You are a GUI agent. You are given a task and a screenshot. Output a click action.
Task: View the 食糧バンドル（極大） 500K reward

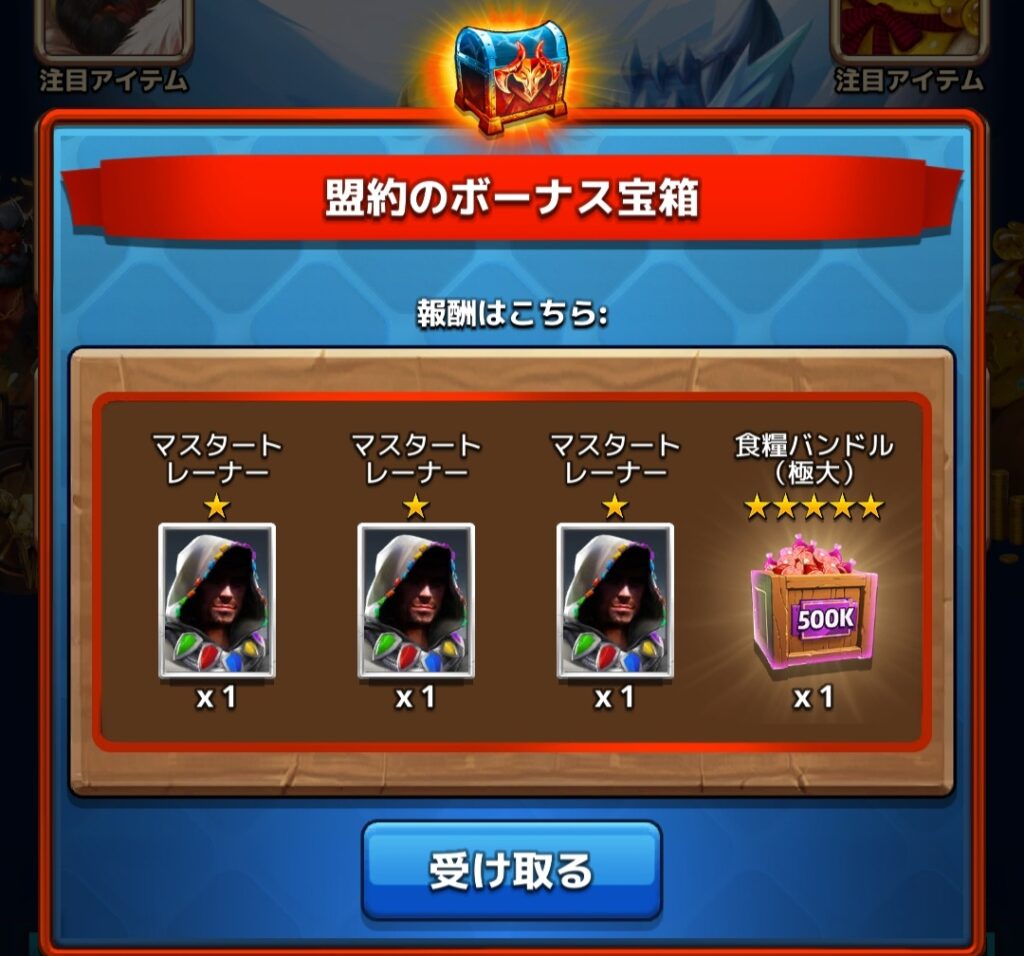click(813, 603)
